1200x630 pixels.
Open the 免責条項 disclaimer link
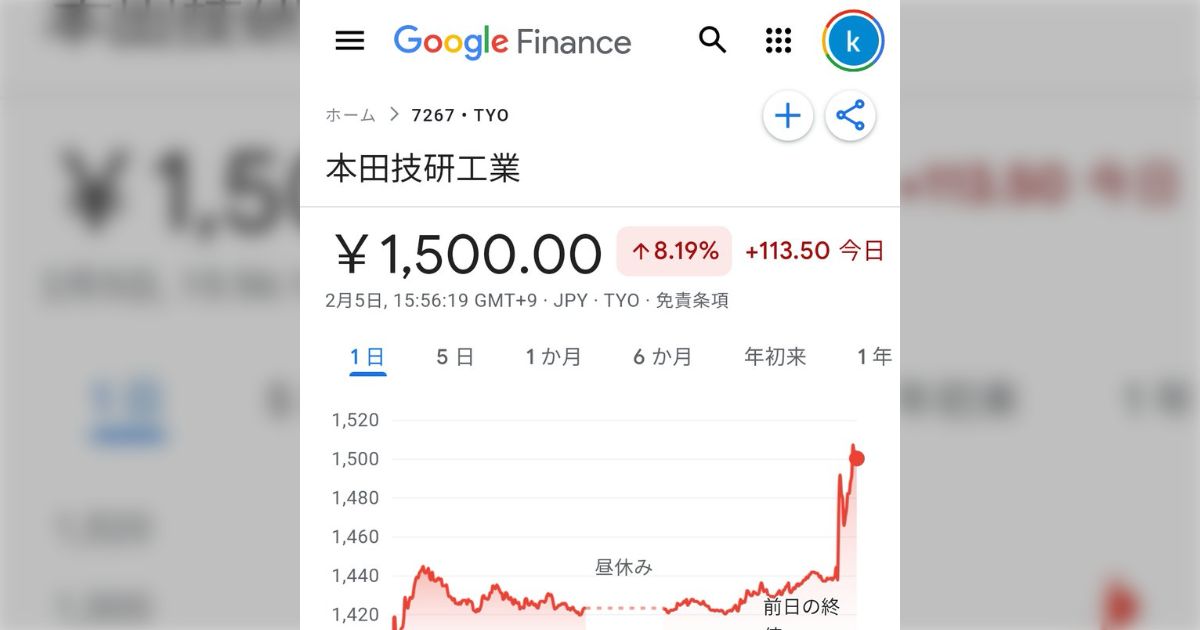click(x=692, y=301)
